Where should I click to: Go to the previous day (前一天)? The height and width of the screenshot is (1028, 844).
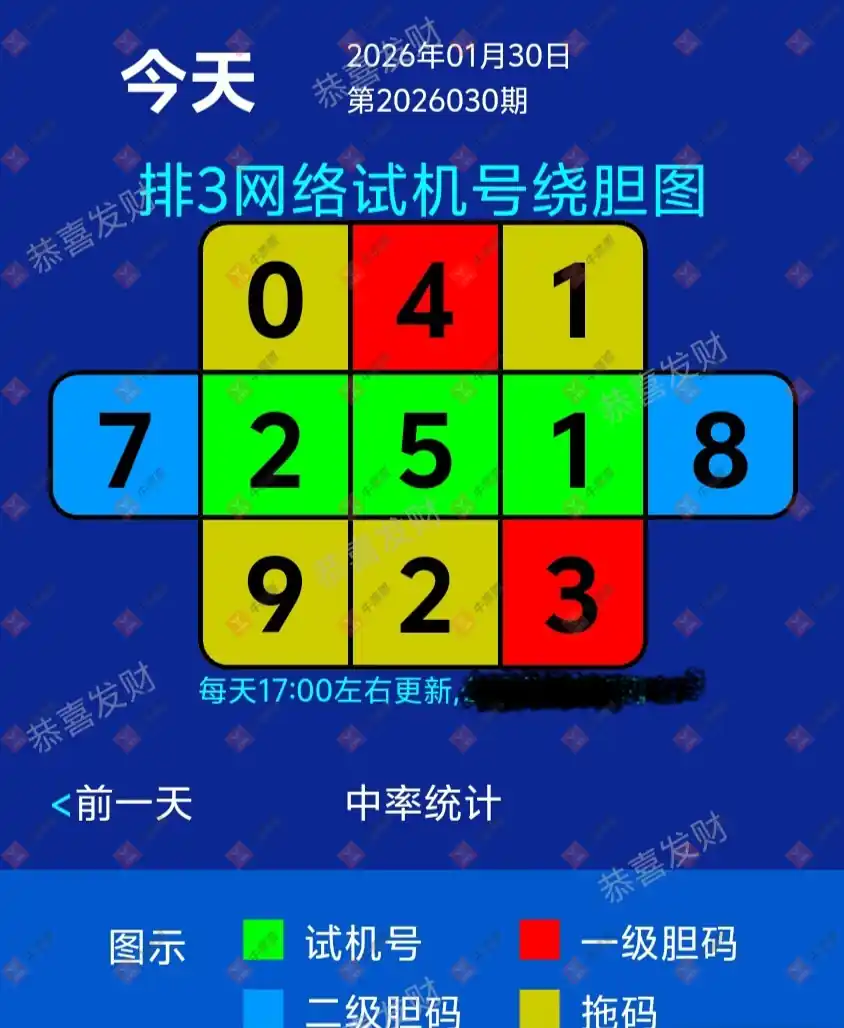point(122,803)
